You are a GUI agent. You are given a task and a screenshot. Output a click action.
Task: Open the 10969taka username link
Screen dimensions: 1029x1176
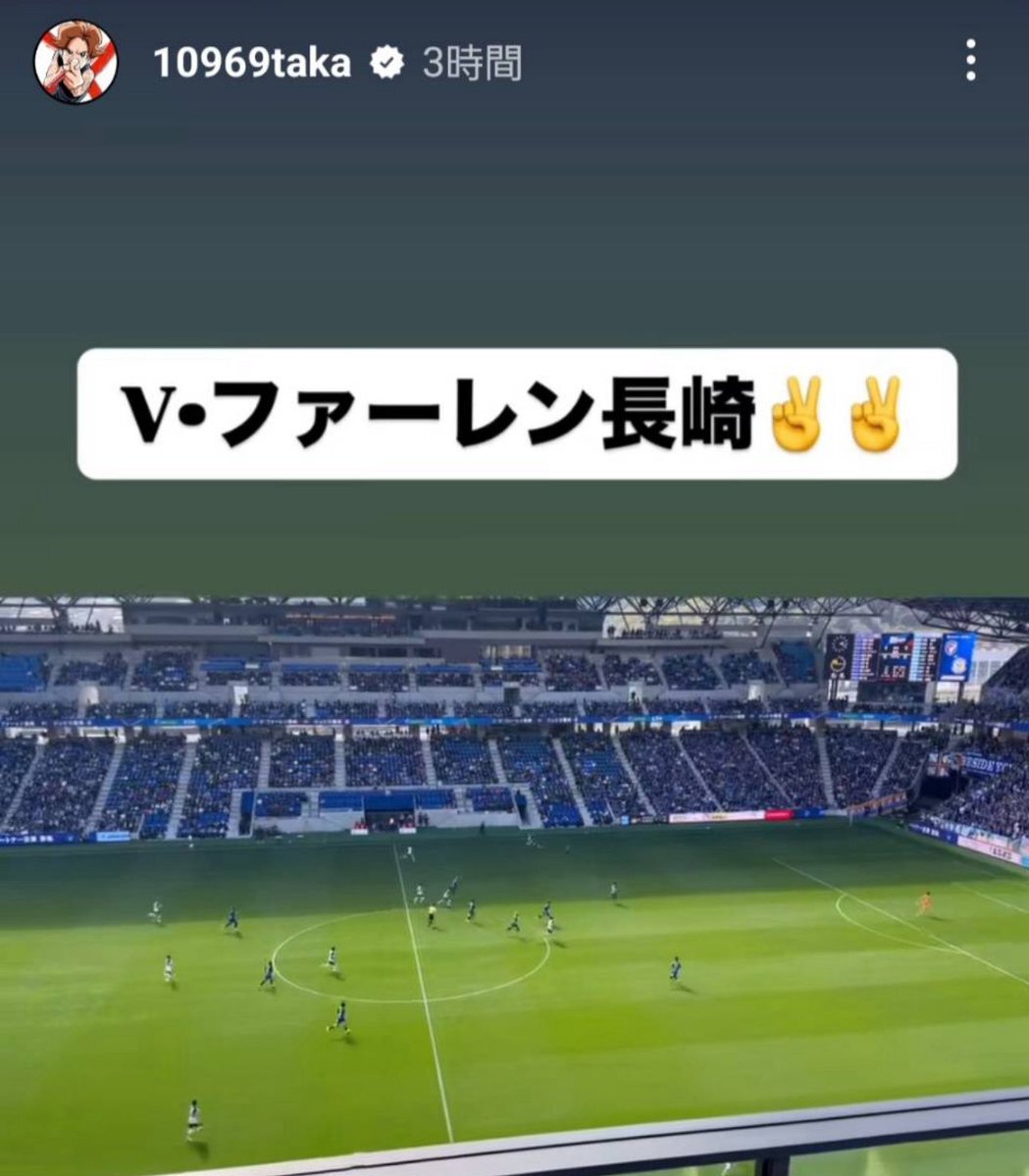tap(252, 63)
